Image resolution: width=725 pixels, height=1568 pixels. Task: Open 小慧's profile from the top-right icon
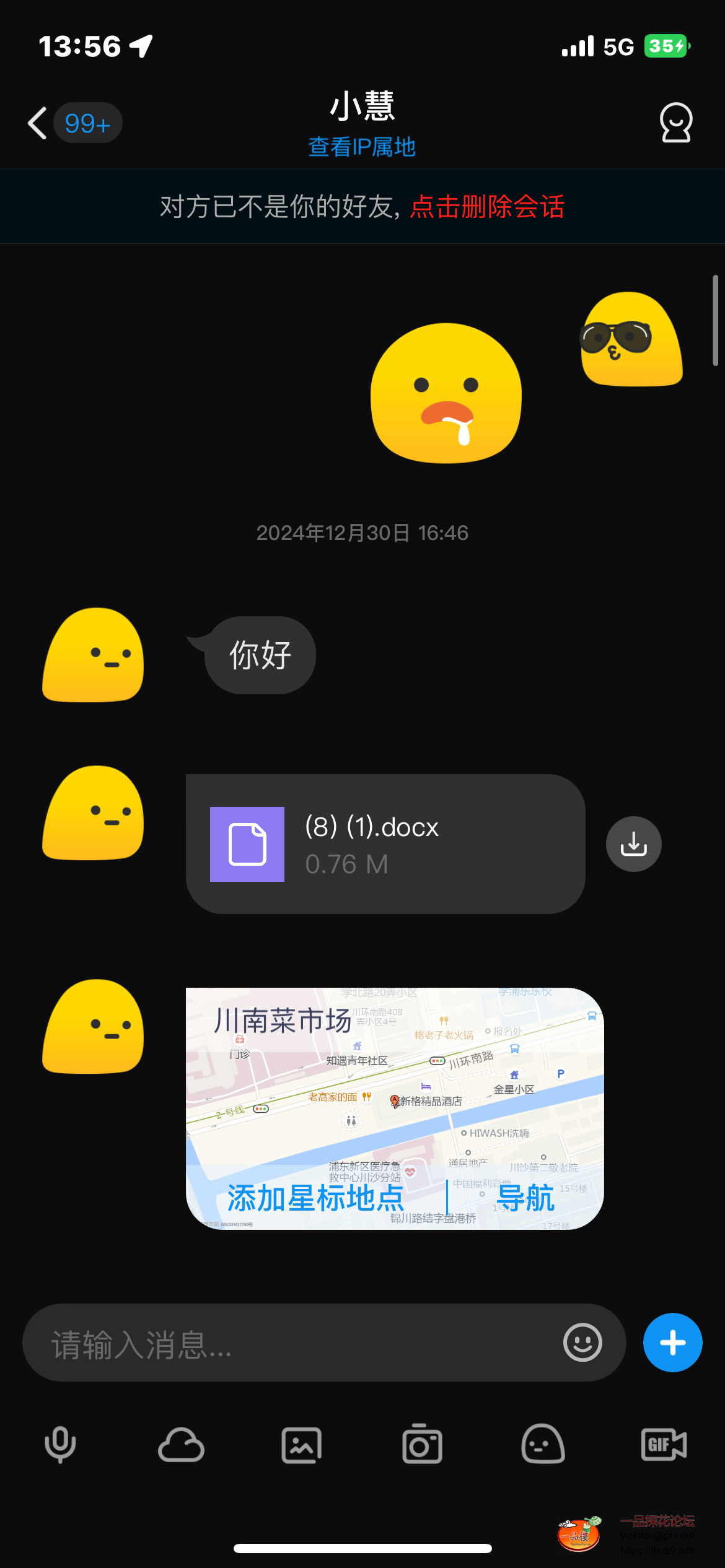[x=676, y=123]
